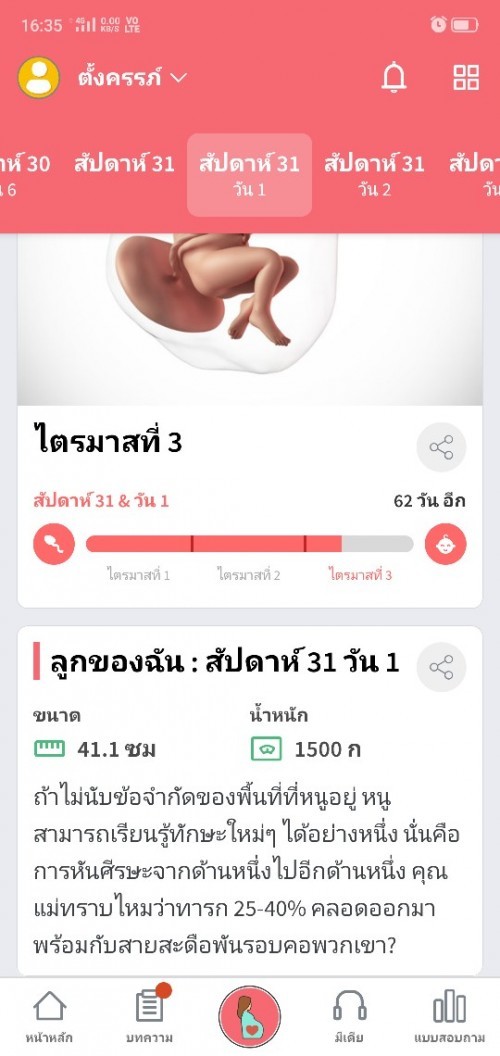500x1056 pixels.
Task: Open แบบสอบถาม tab
Action: (449, 1017)
